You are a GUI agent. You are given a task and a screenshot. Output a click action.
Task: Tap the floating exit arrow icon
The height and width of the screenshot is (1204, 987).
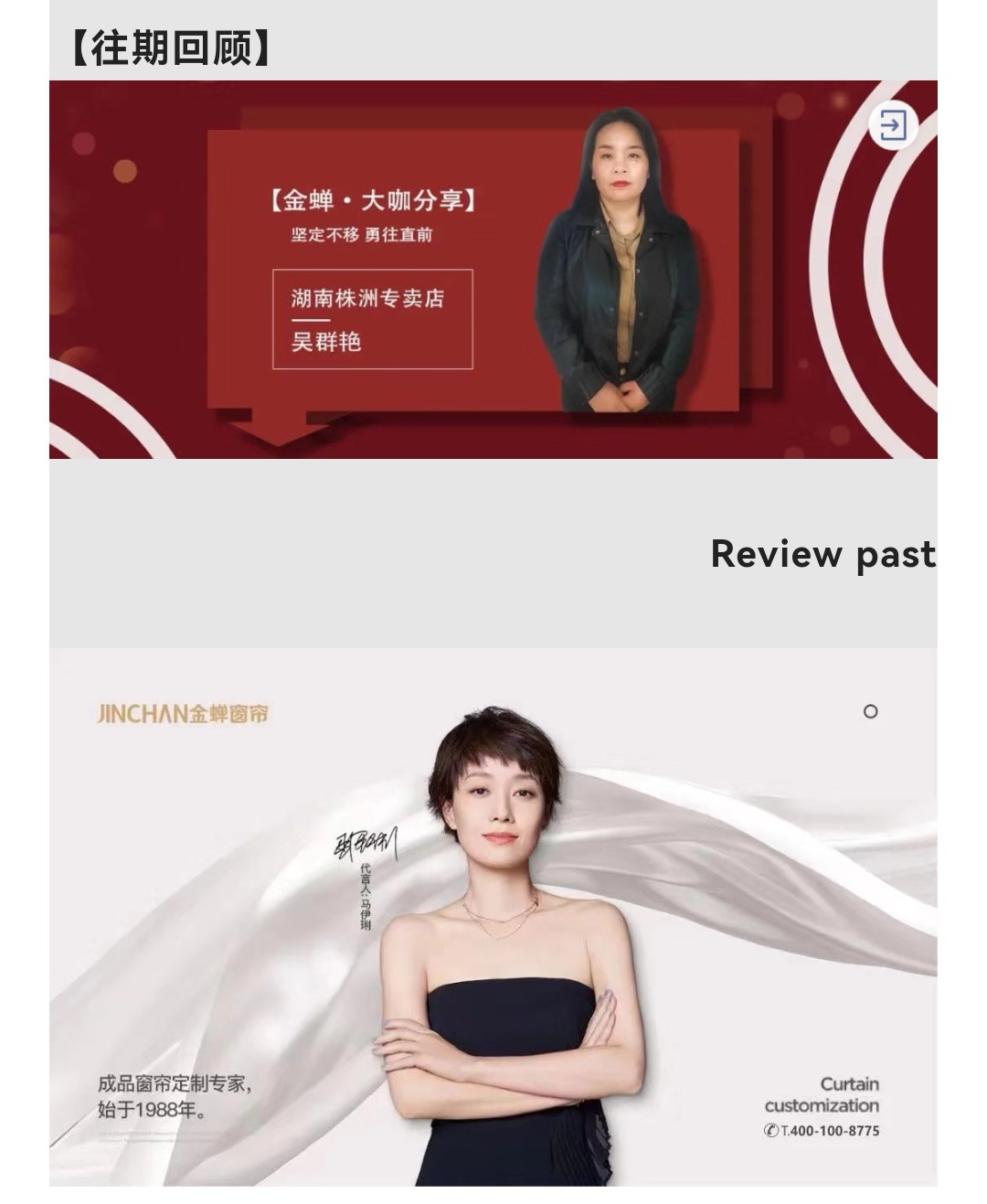coord(892,125)
